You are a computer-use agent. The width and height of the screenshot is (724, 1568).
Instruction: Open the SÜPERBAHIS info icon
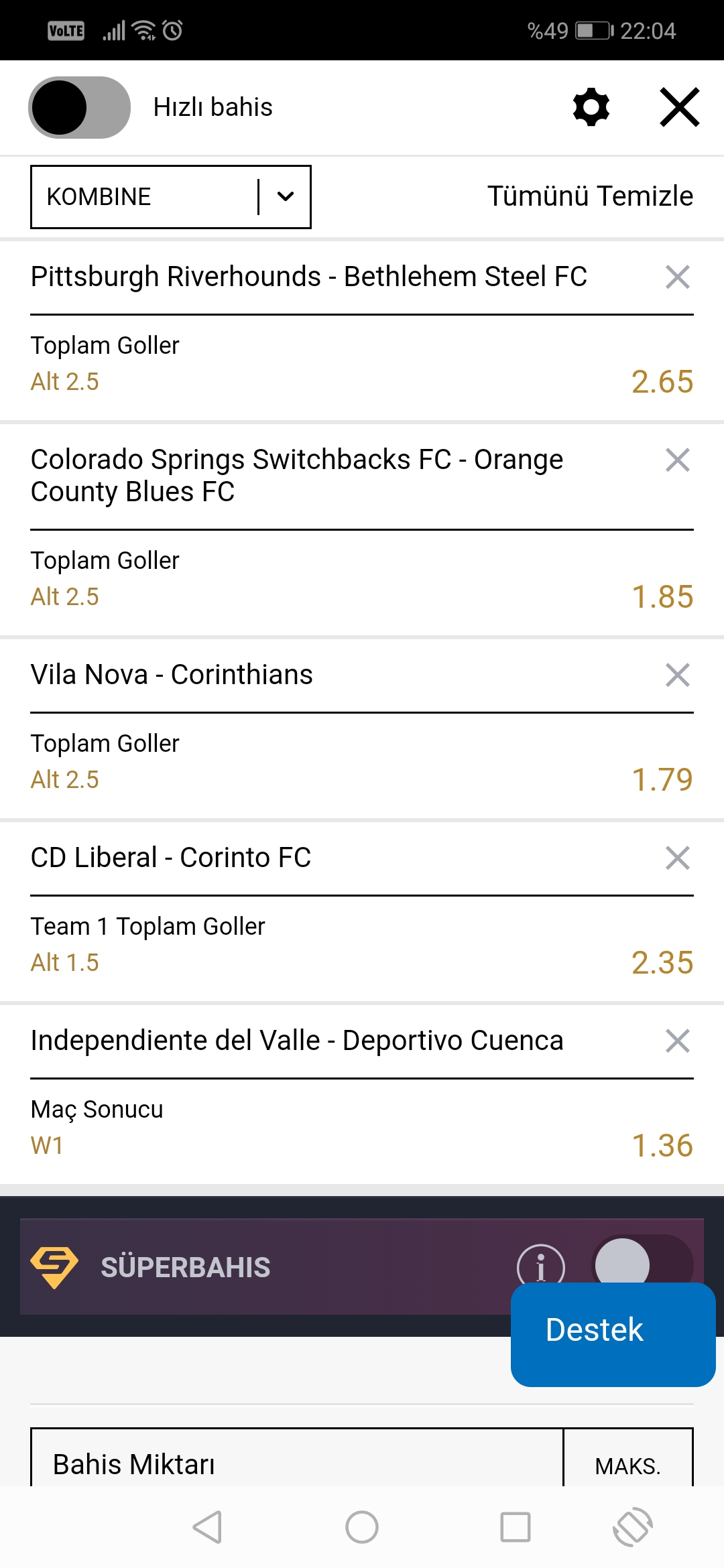(540, 1265)
